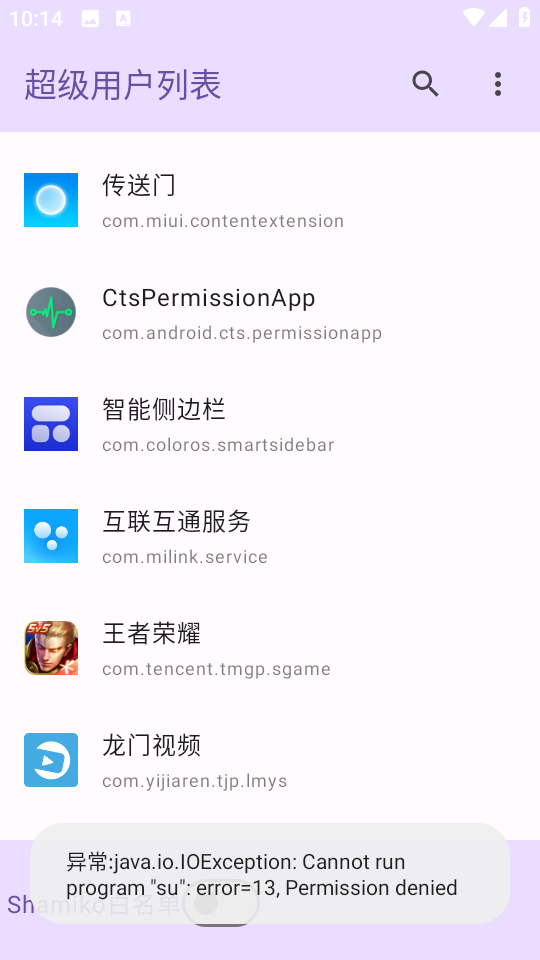The width and height of the screenshot is (540, 960).
Task: Select 王者荣耀 from the list
Action: (270, 648)
